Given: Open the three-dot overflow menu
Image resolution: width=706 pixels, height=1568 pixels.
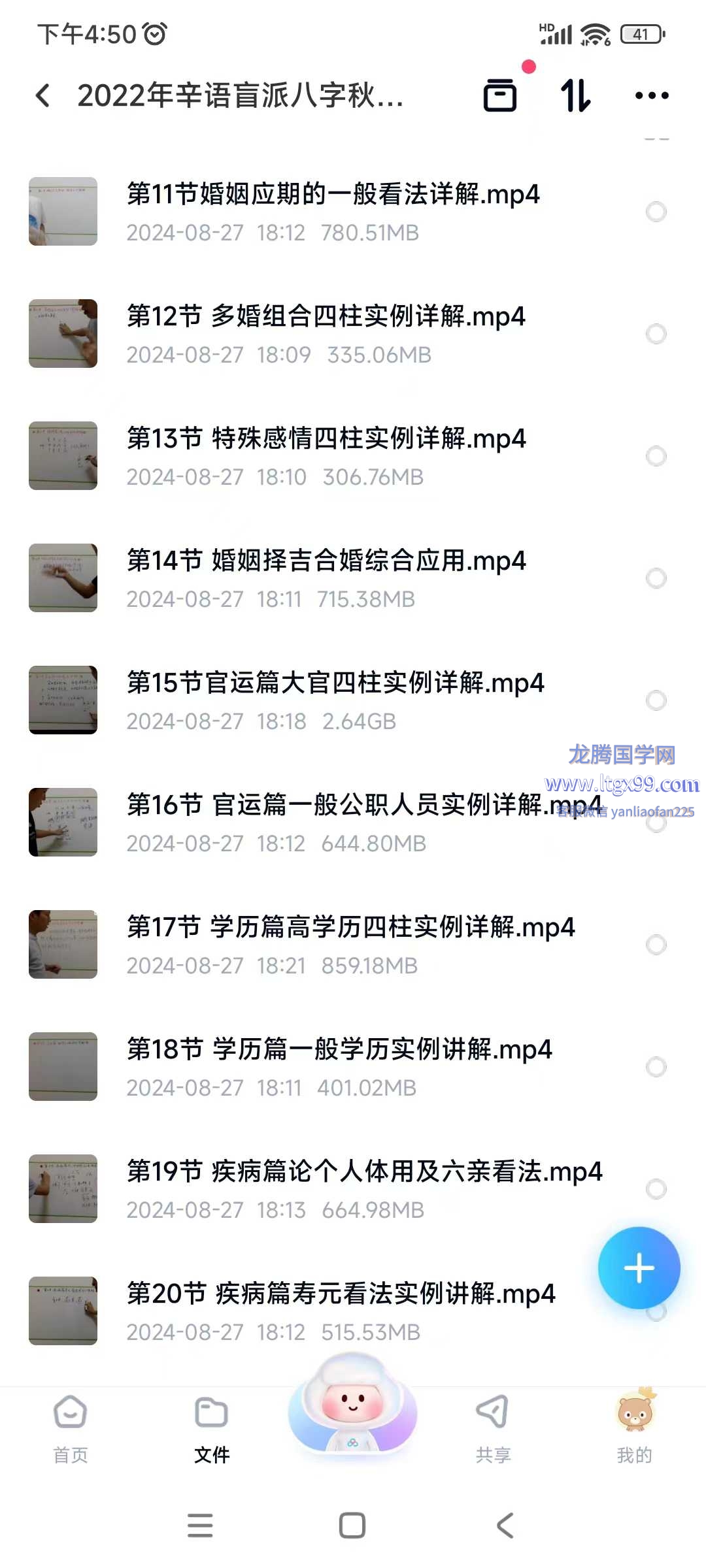Looking at the screenshot, I should tap(652, 95).
